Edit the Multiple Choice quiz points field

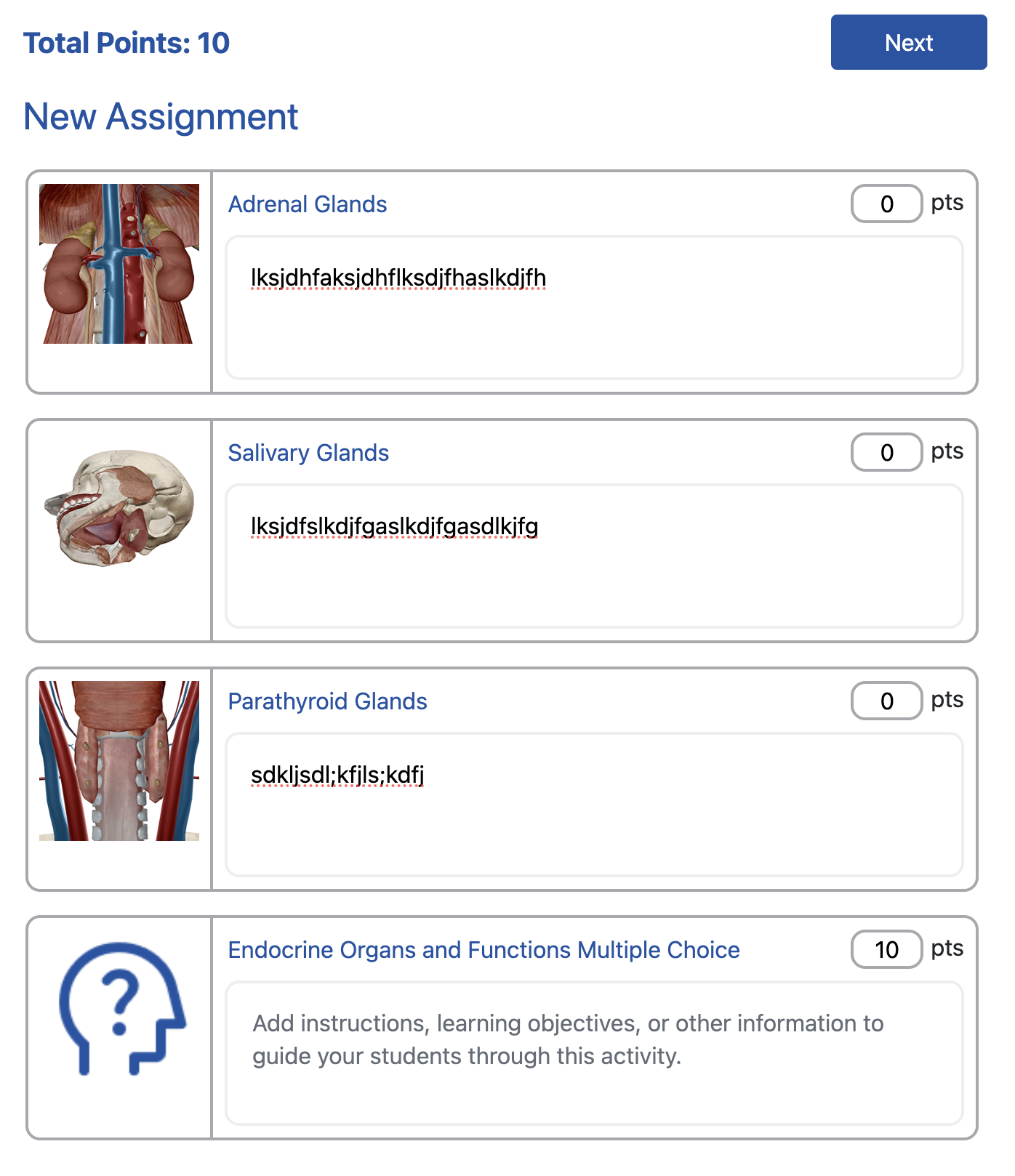pos(886,949)
